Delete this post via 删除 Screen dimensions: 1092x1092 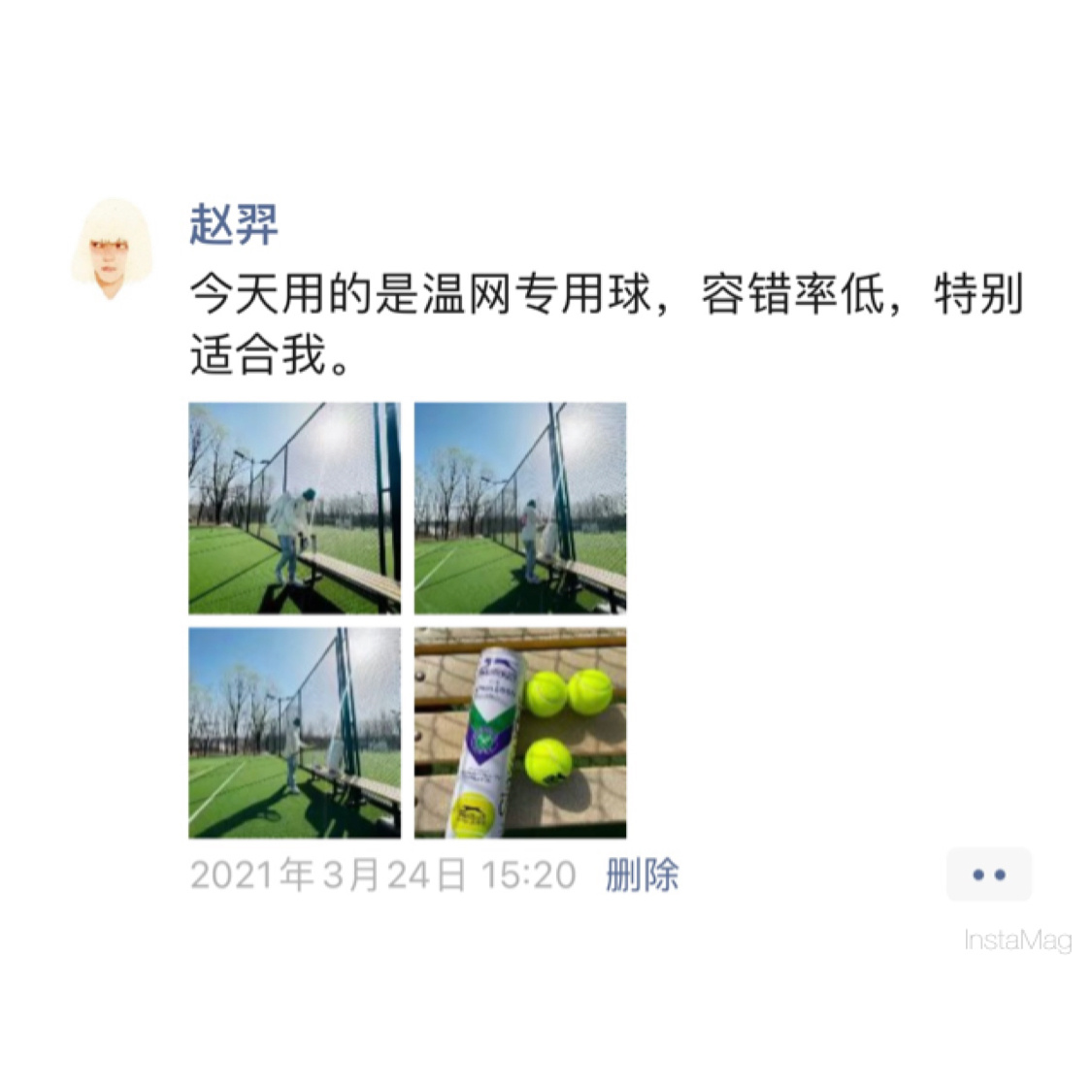tap(642, 876)
